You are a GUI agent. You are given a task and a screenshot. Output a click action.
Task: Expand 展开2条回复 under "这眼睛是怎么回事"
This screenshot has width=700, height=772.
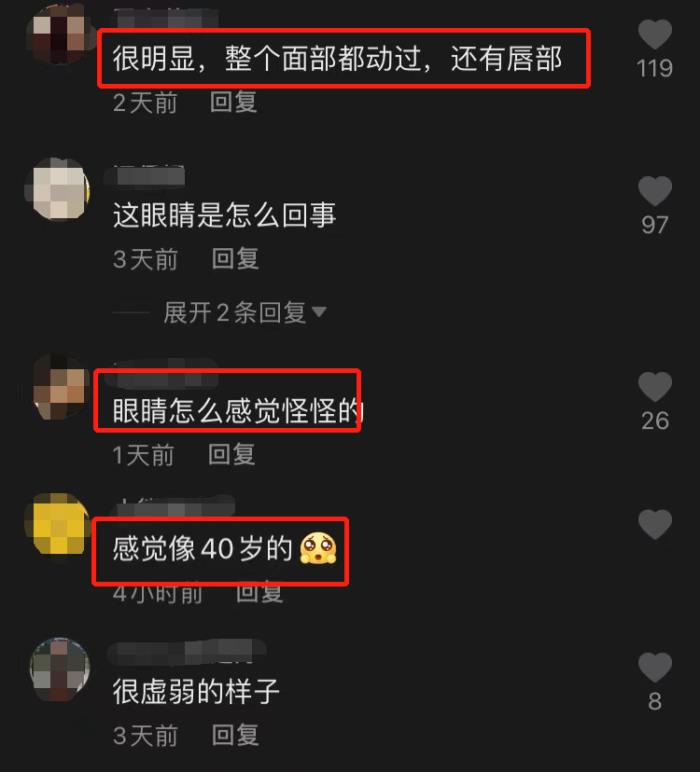click(x=245, y=313)
